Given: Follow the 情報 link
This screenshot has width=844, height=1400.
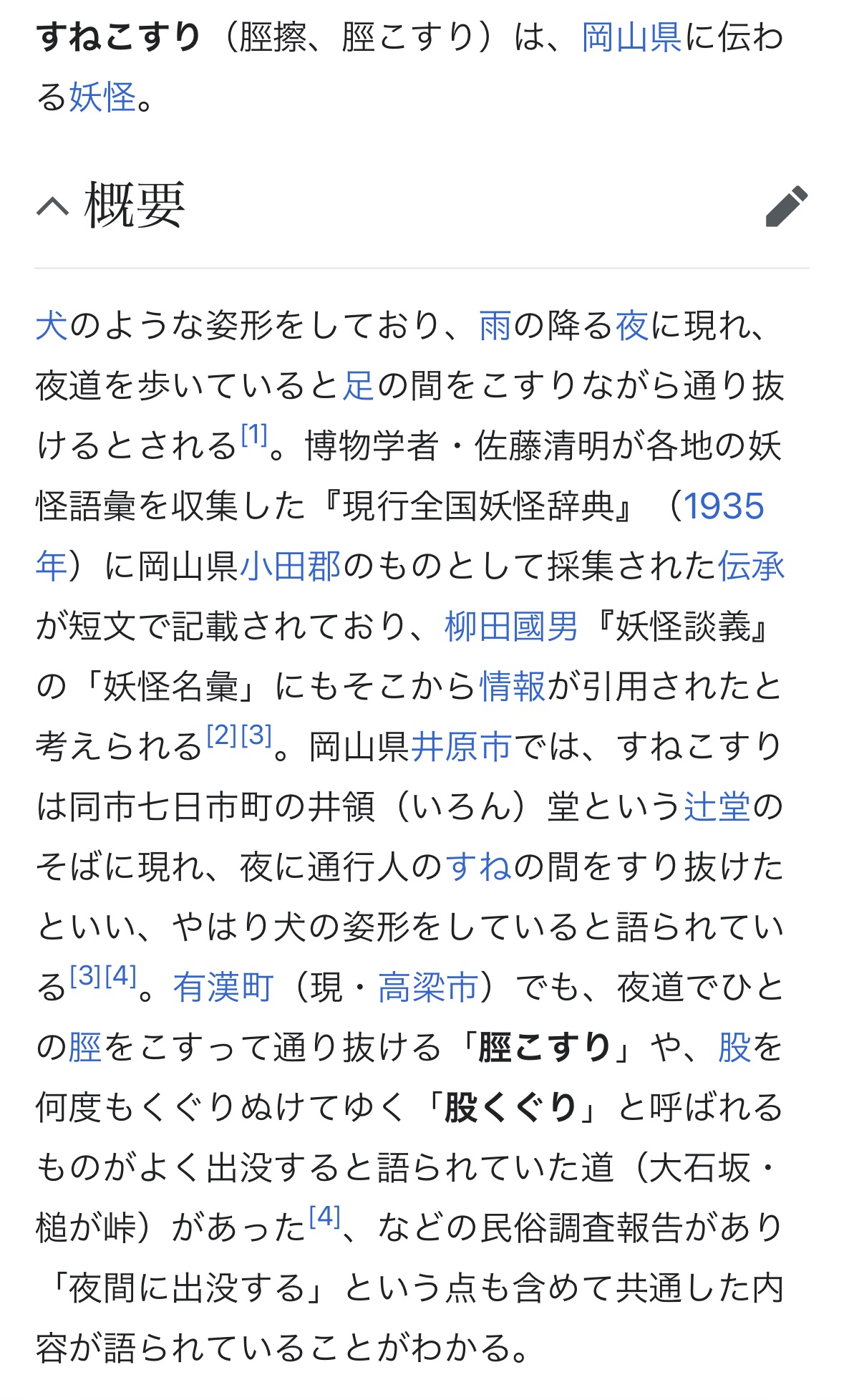Looking at the screenshot, I should tap(513, 687).
